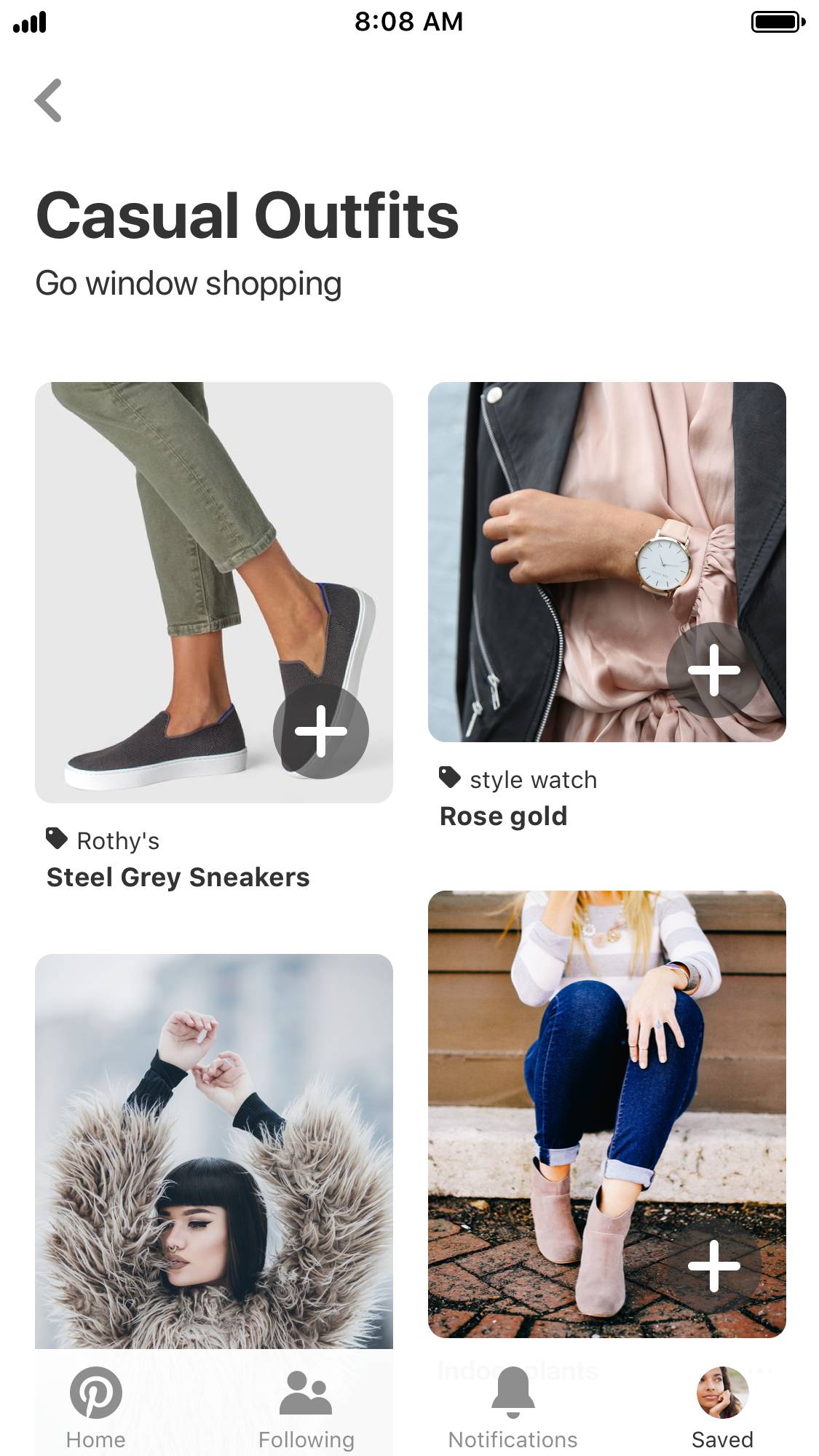Screen dimensions: 819x1456
Task: Go back using the top arrow
Action: pyautogui.click(x=48, y=100)
